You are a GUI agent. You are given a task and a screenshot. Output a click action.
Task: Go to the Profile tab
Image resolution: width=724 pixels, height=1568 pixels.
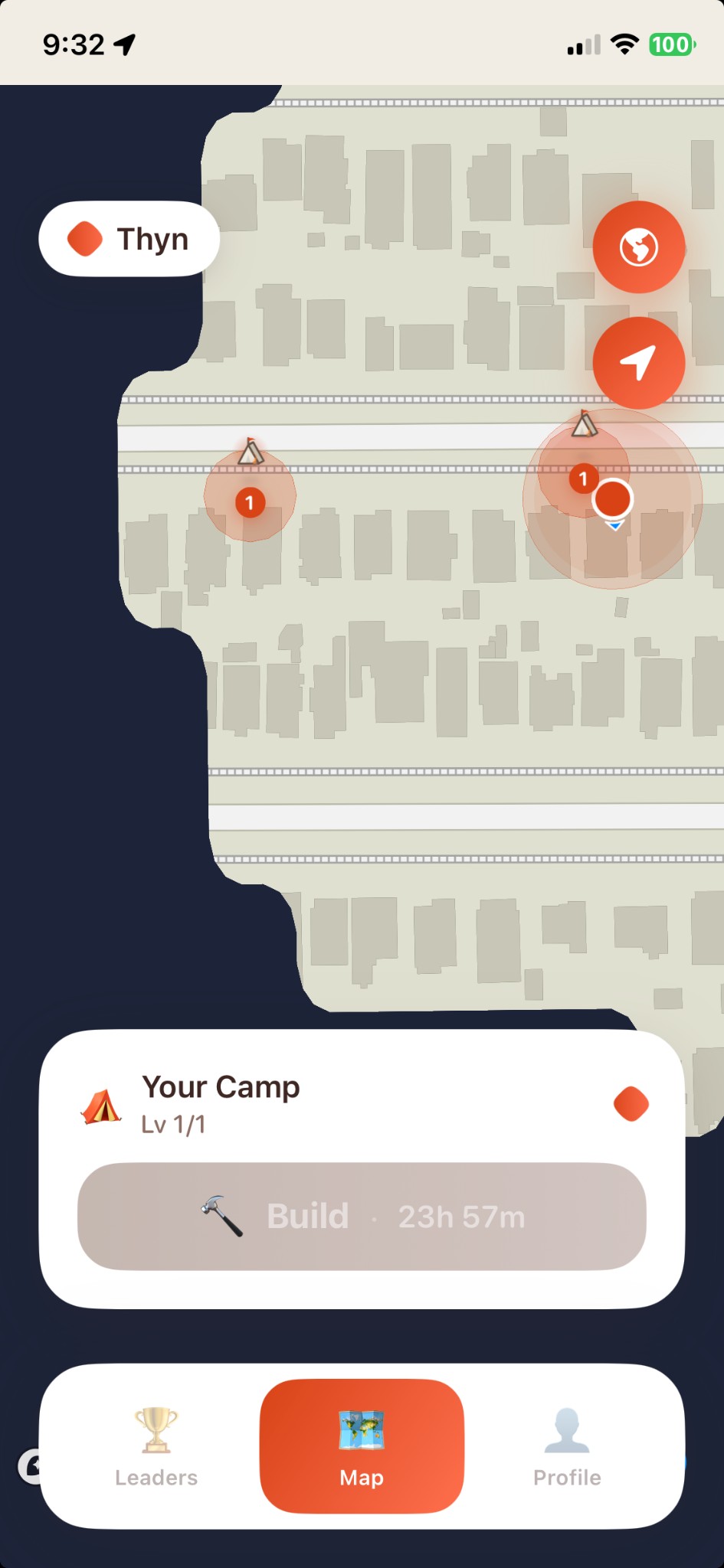(567, 1445)
